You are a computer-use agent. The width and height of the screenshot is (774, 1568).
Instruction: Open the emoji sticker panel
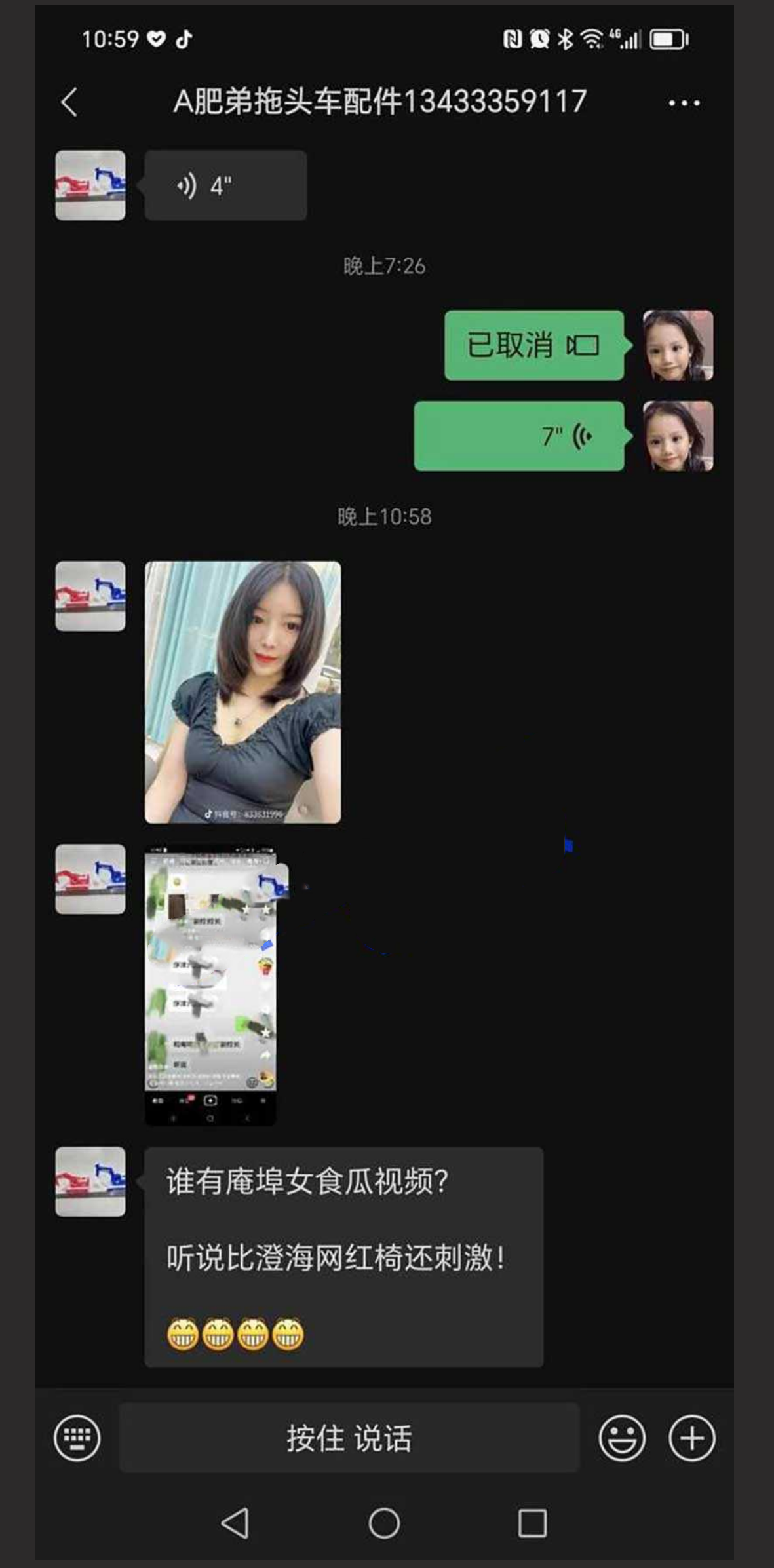[x=621, y=1438]
